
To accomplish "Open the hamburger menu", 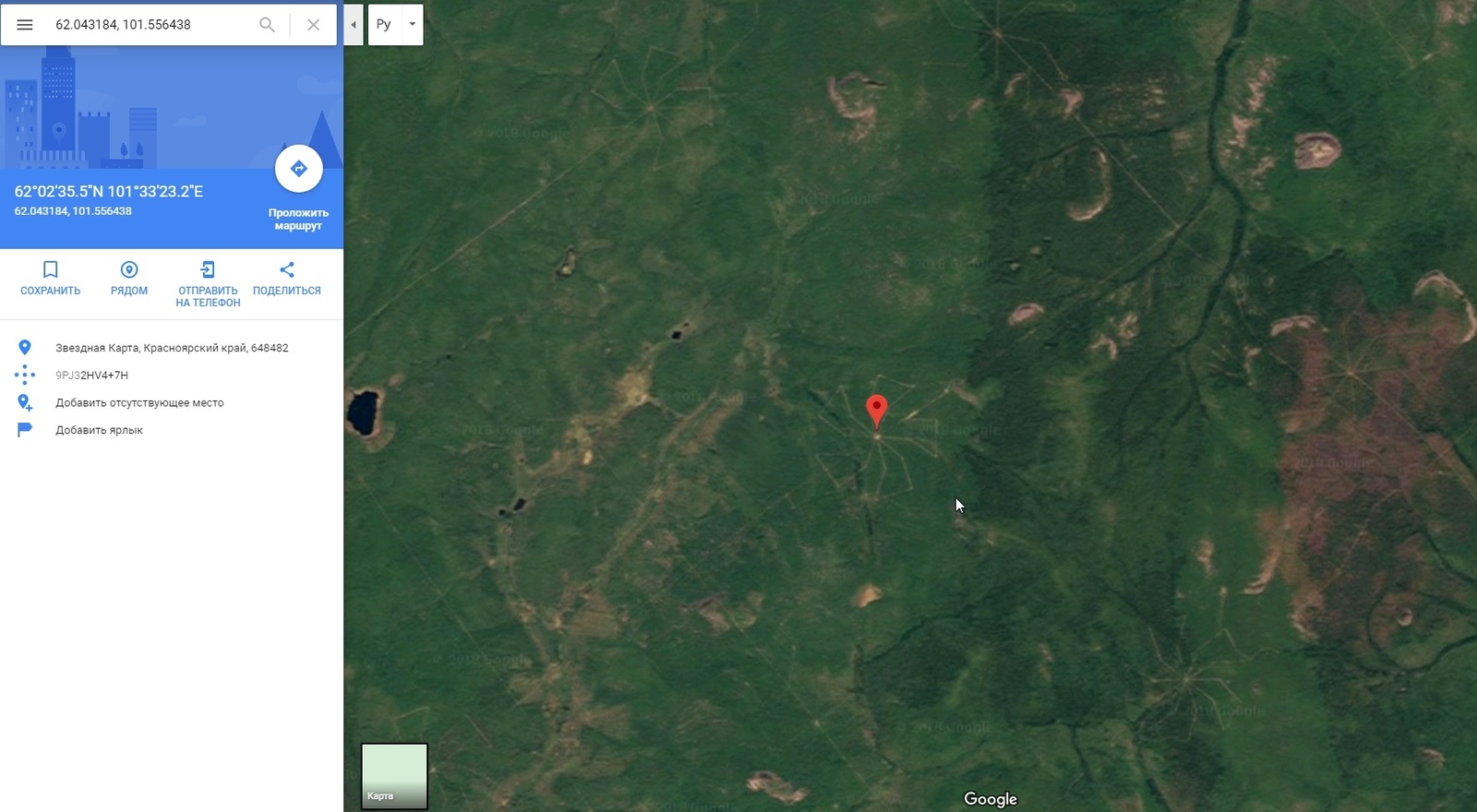I will point(25,25).
